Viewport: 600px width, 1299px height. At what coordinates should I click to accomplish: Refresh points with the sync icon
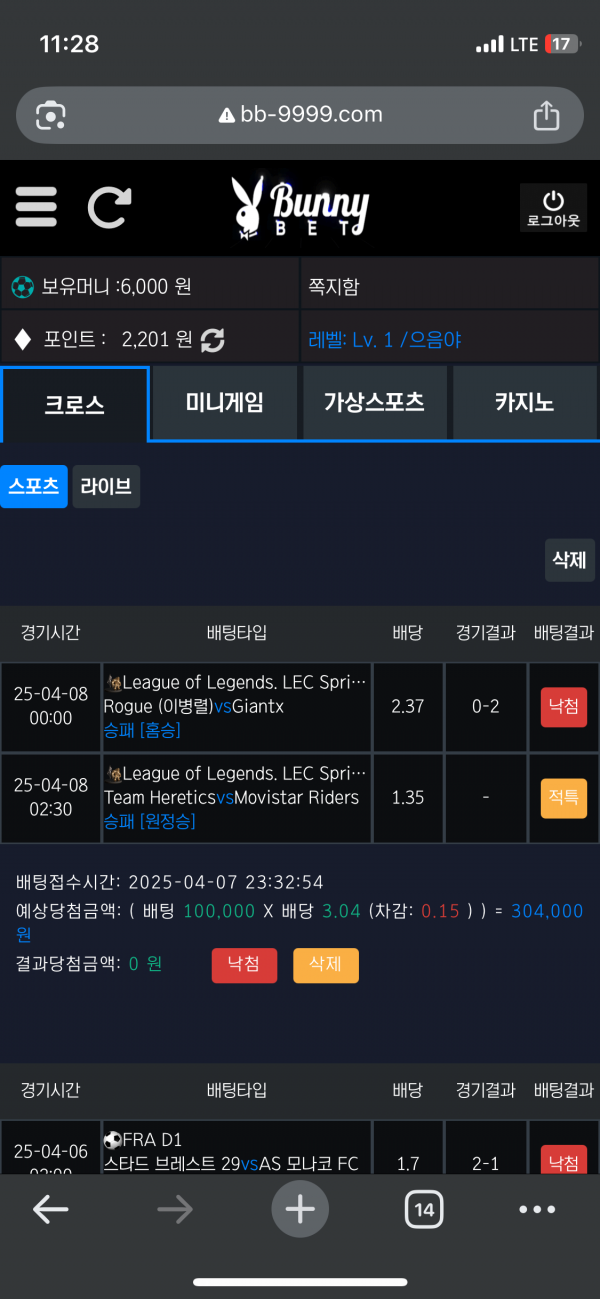(x=213, y=340)
